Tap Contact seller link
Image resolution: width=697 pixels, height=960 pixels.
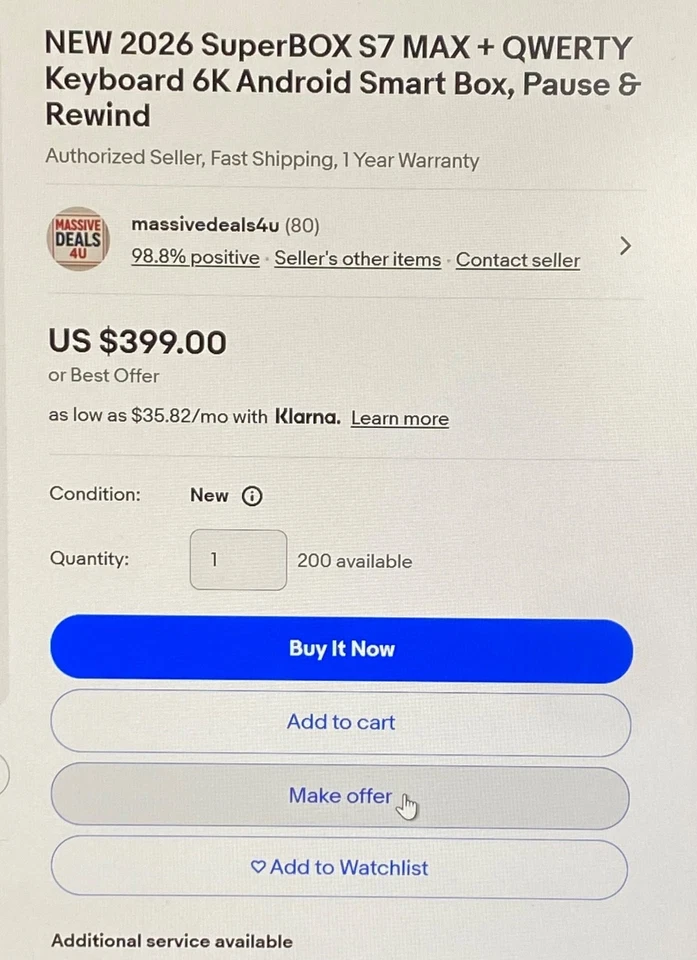coord(517,260)
